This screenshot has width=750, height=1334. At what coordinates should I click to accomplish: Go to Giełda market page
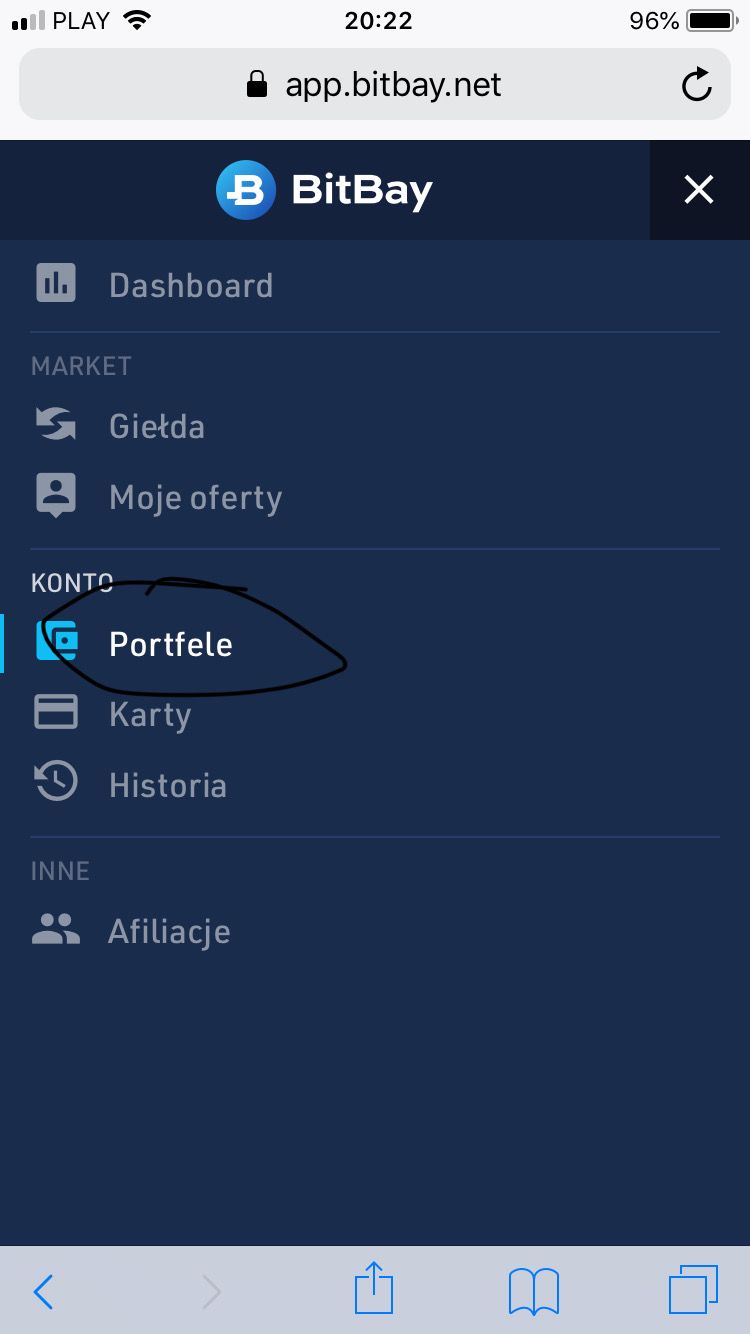click(x=156, y=427)
